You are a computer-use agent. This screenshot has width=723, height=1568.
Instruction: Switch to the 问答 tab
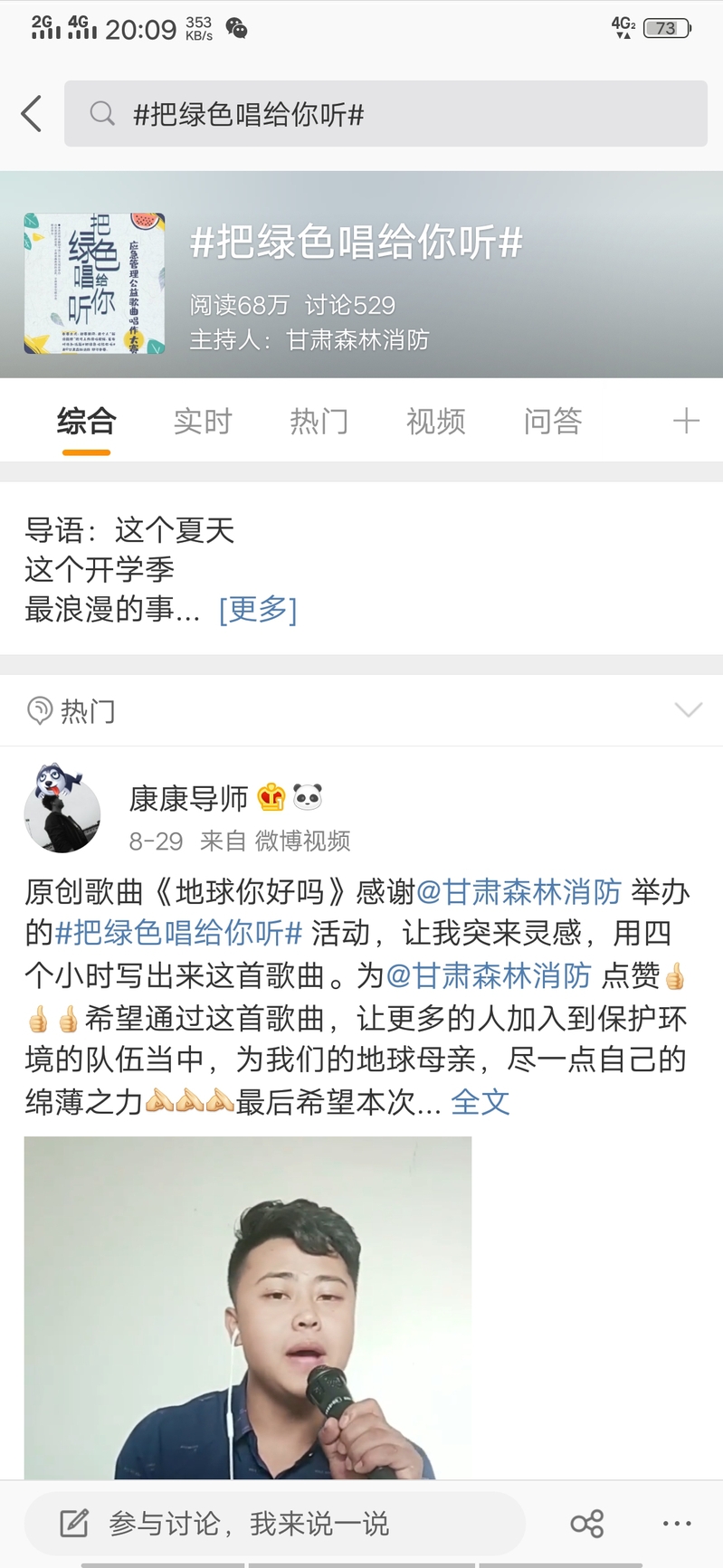552,422
